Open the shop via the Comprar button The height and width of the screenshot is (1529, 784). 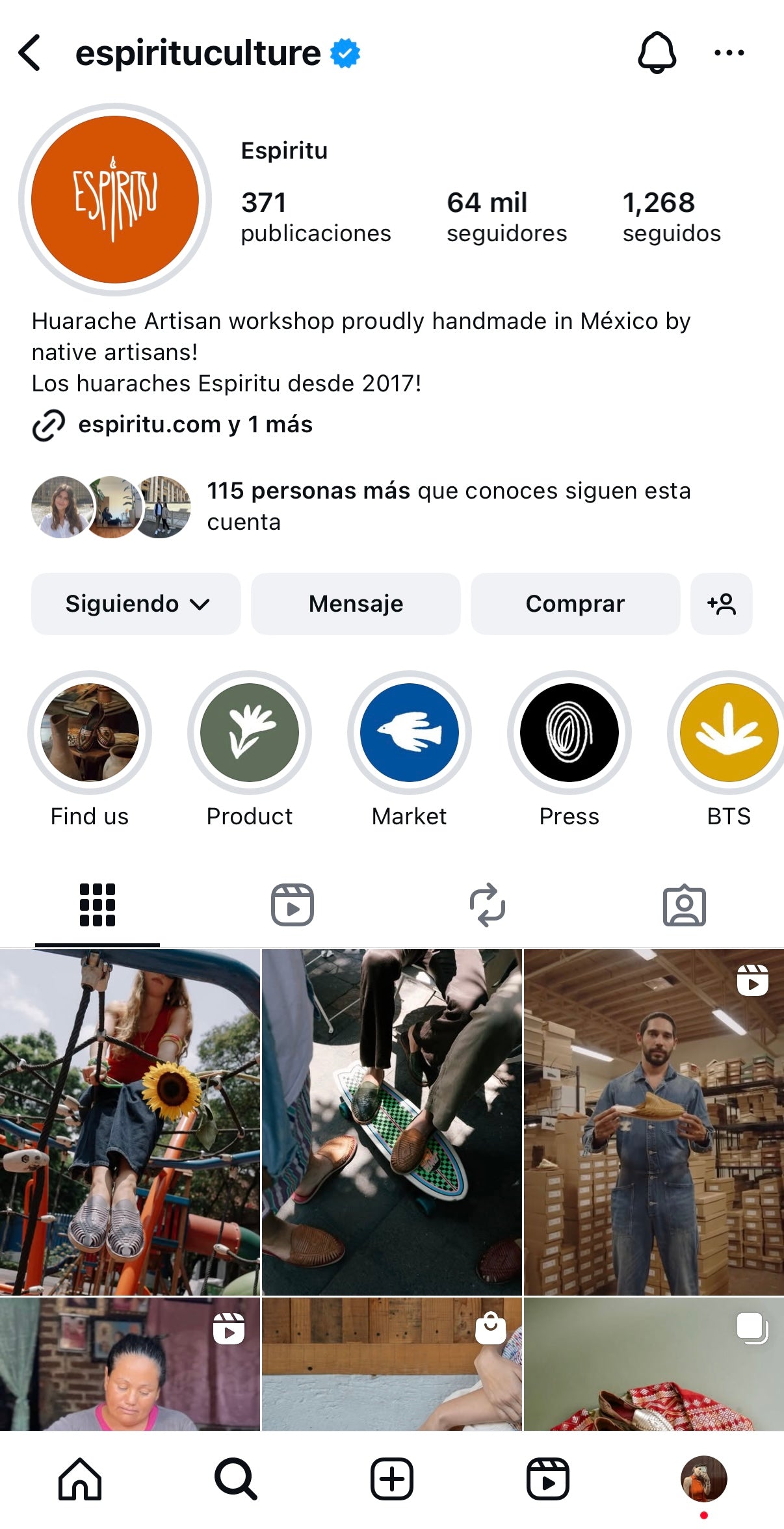(575, 604)
